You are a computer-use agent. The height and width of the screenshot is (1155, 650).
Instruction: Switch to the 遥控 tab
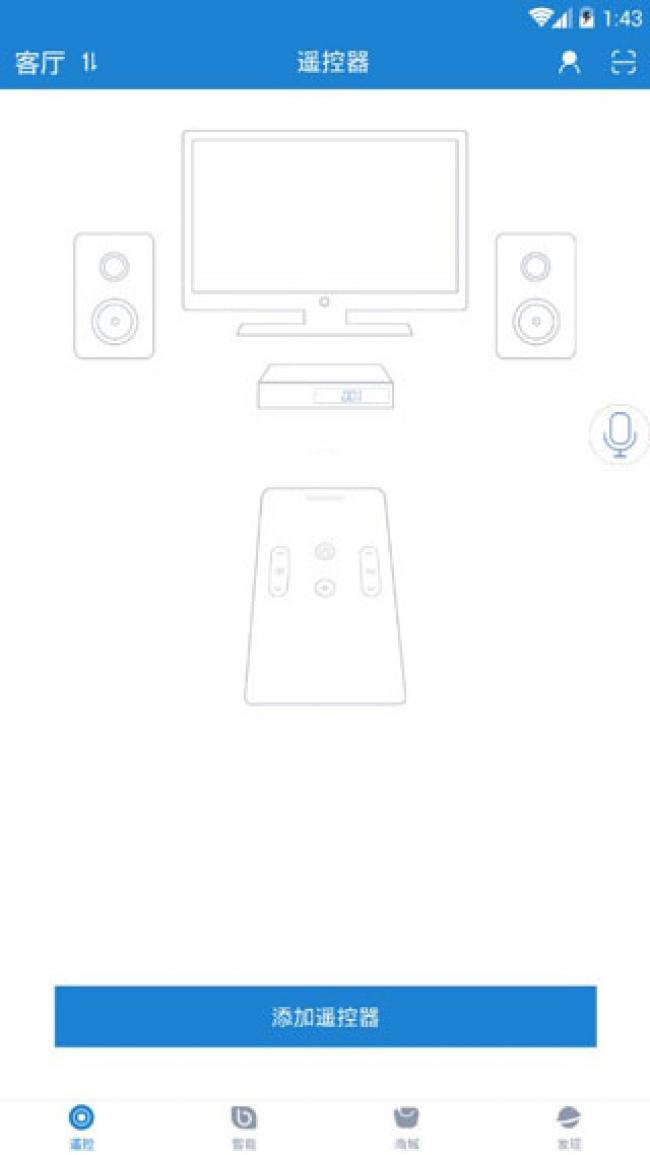coord(82,1125)
